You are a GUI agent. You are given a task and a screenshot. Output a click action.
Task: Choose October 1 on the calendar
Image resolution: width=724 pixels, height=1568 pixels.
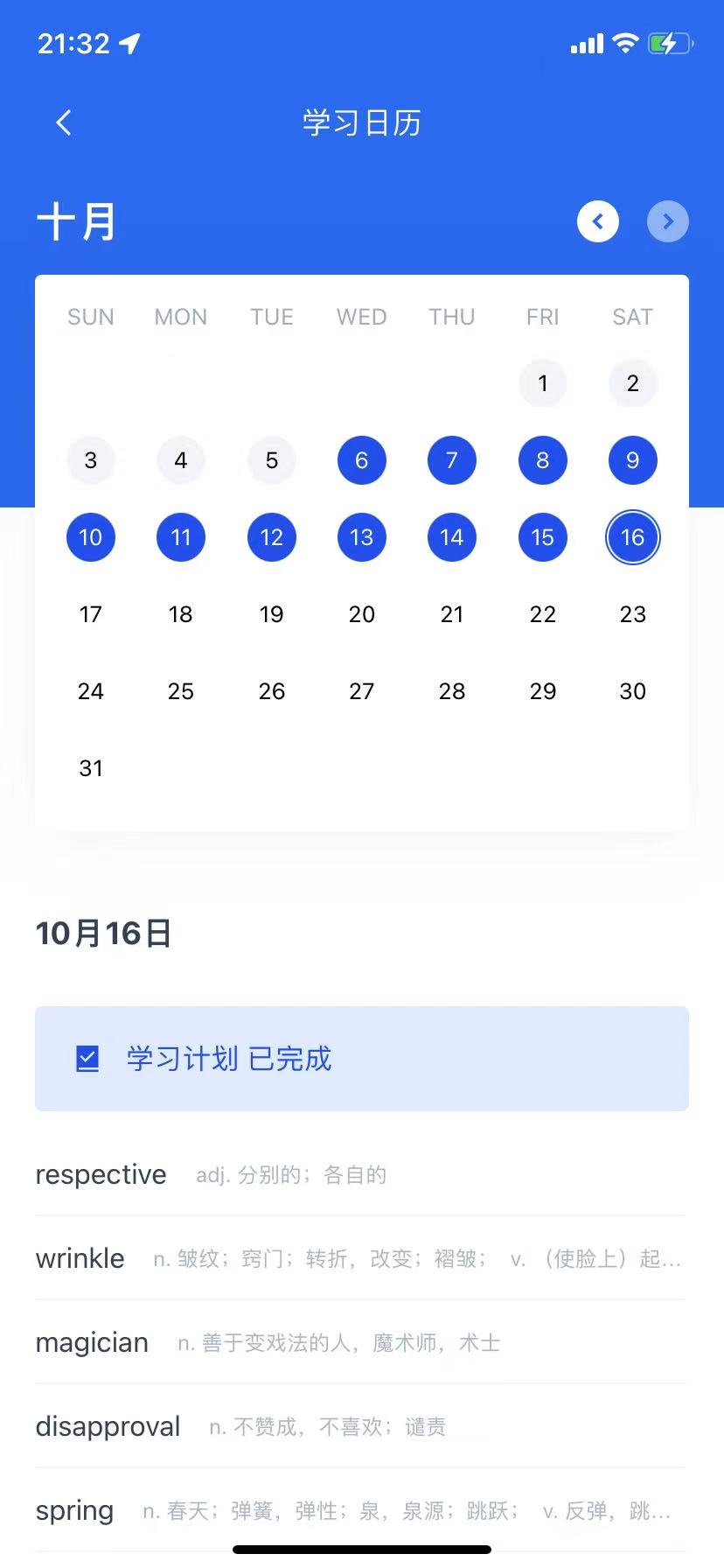pos(543,383)
